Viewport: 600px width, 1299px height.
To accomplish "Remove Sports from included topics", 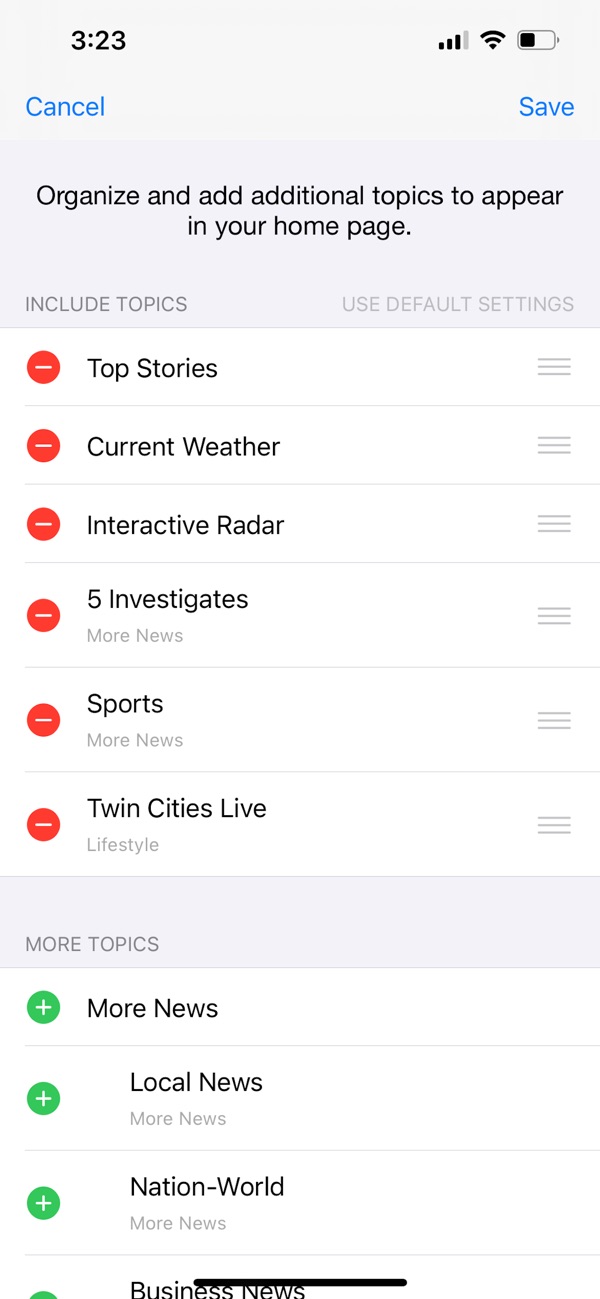I will coord(43,720).
